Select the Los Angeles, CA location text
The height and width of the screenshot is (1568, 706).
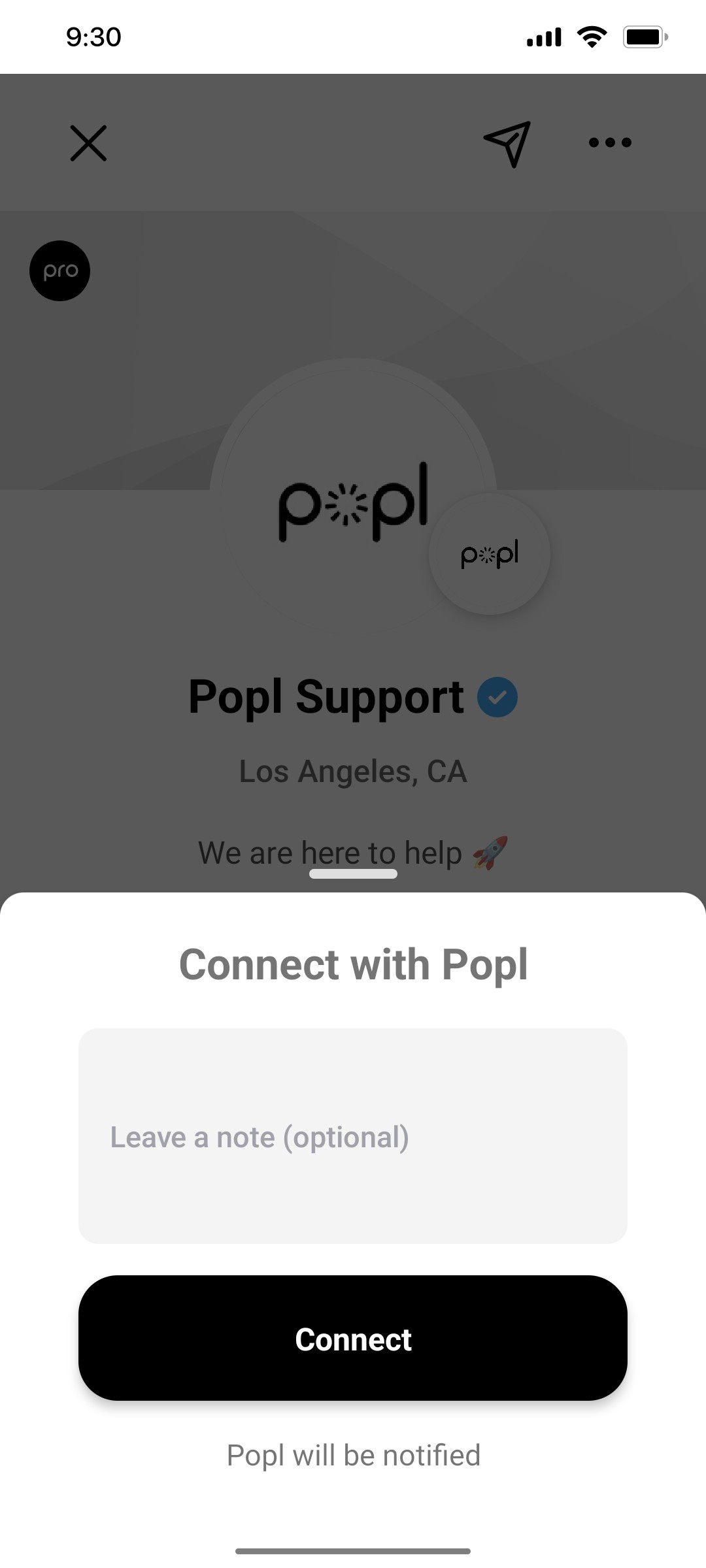[353, 771]
